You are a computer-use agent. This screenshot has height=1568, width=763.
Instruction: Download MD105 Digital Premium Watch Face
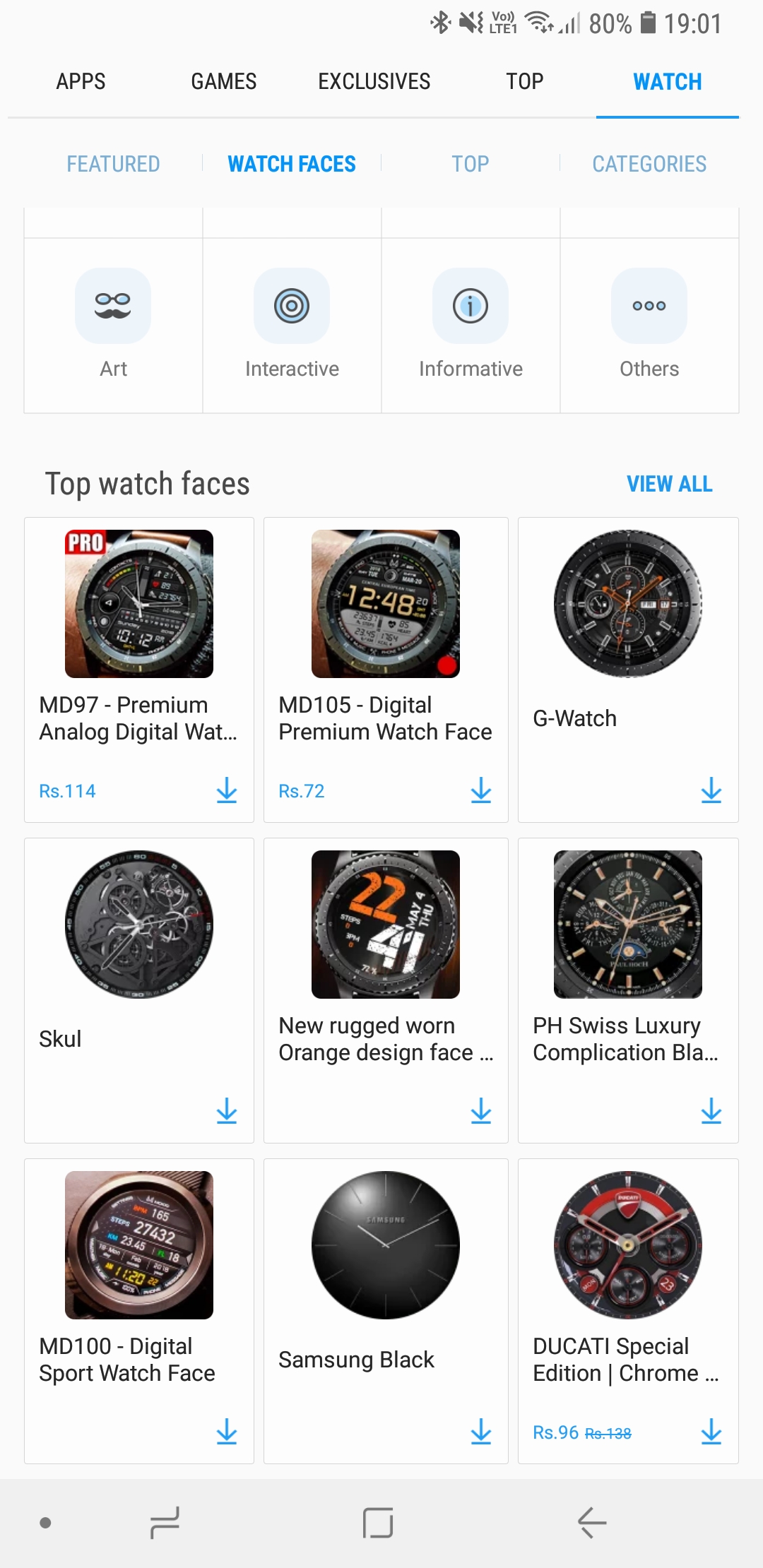pos(481,790)
